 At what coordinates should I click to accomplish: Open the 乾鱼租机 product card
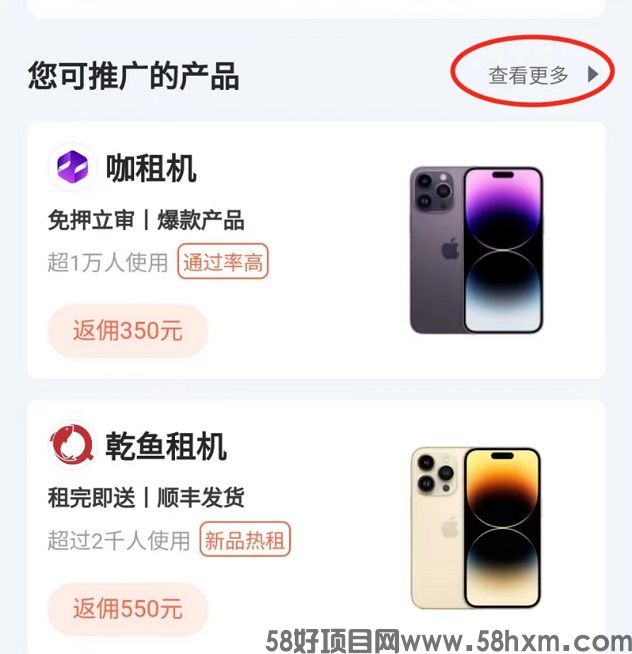click(x=165, y=446)
